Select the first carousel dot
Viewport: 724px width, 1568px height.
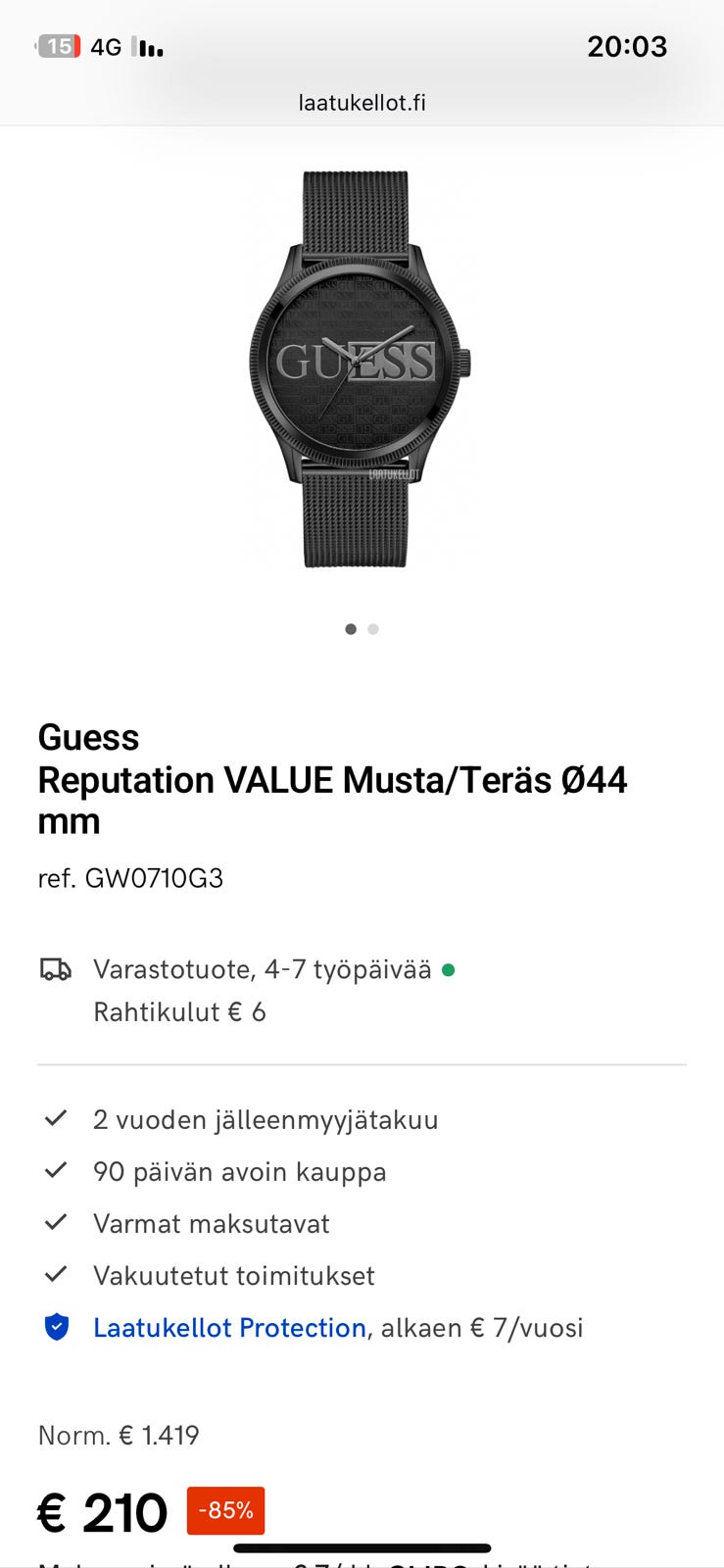click(350, 628)
